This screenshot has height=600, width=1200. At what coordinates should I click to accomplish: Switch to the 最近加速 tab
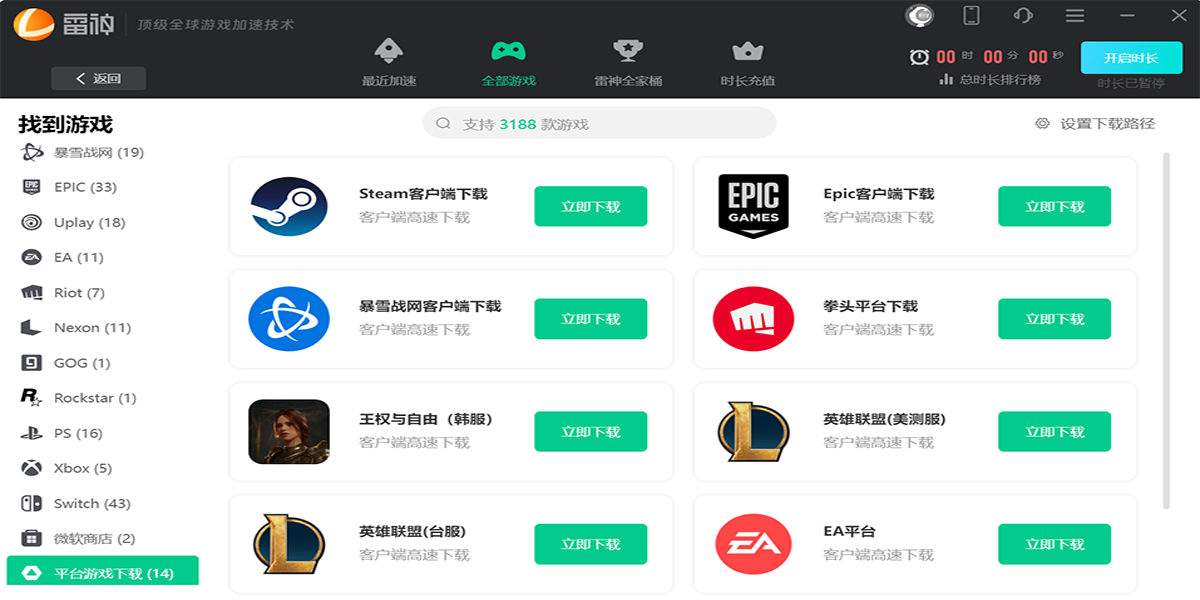point(389,62)
